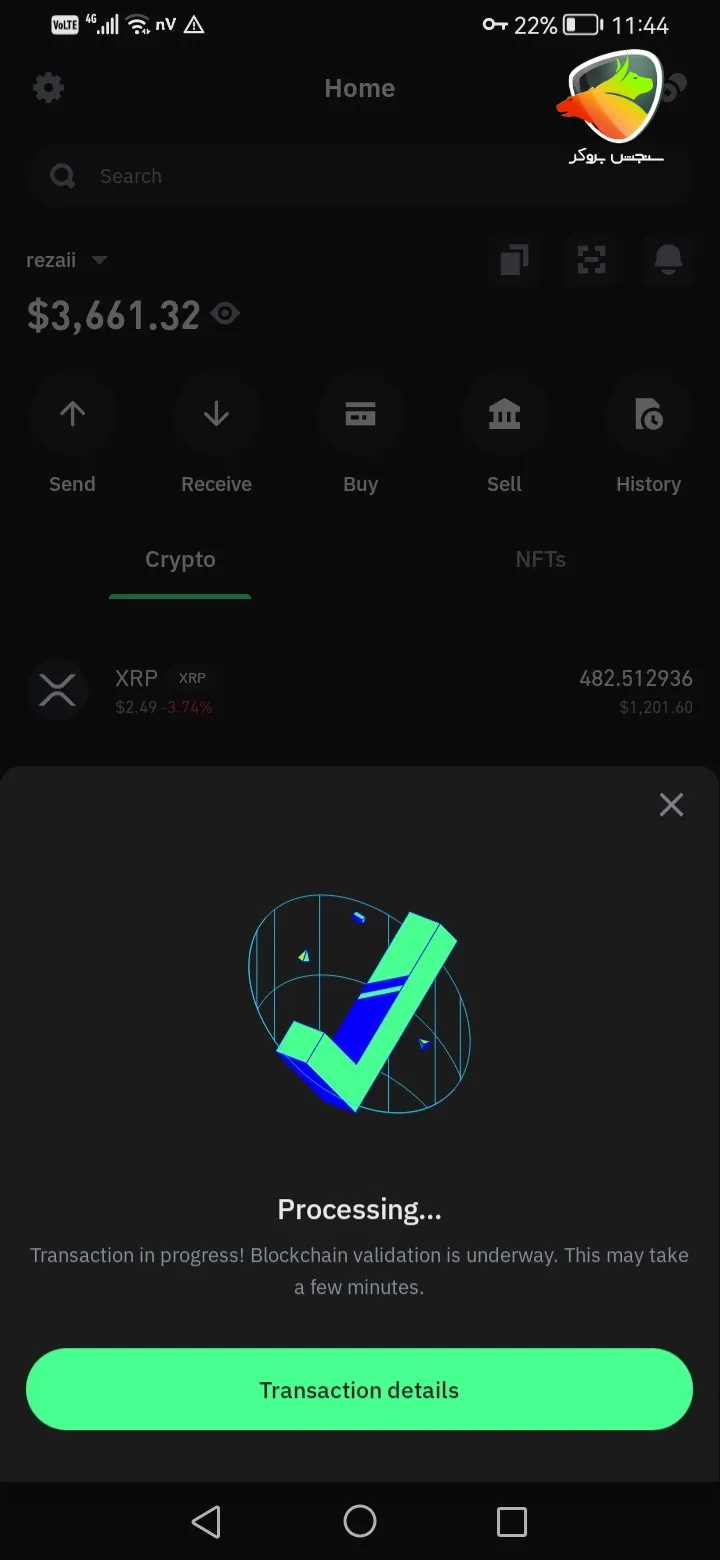Hide the portfolio amount using the eye toggle
This screenshot has width=720, height=1560.
[x=225, y=313]
